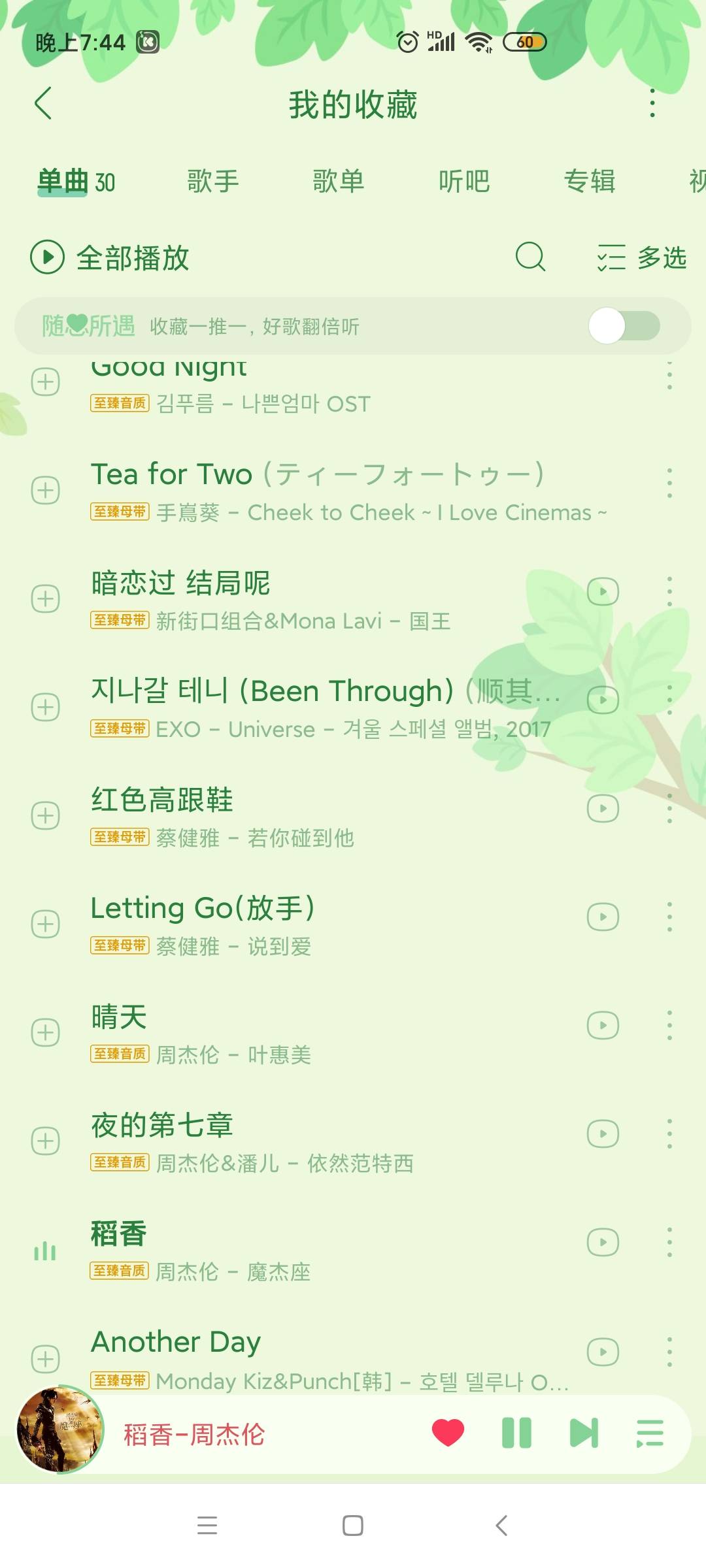Switch to the 听吧 tab
706x1568 pixels.
pyautogui.click(x=463, y=181)
